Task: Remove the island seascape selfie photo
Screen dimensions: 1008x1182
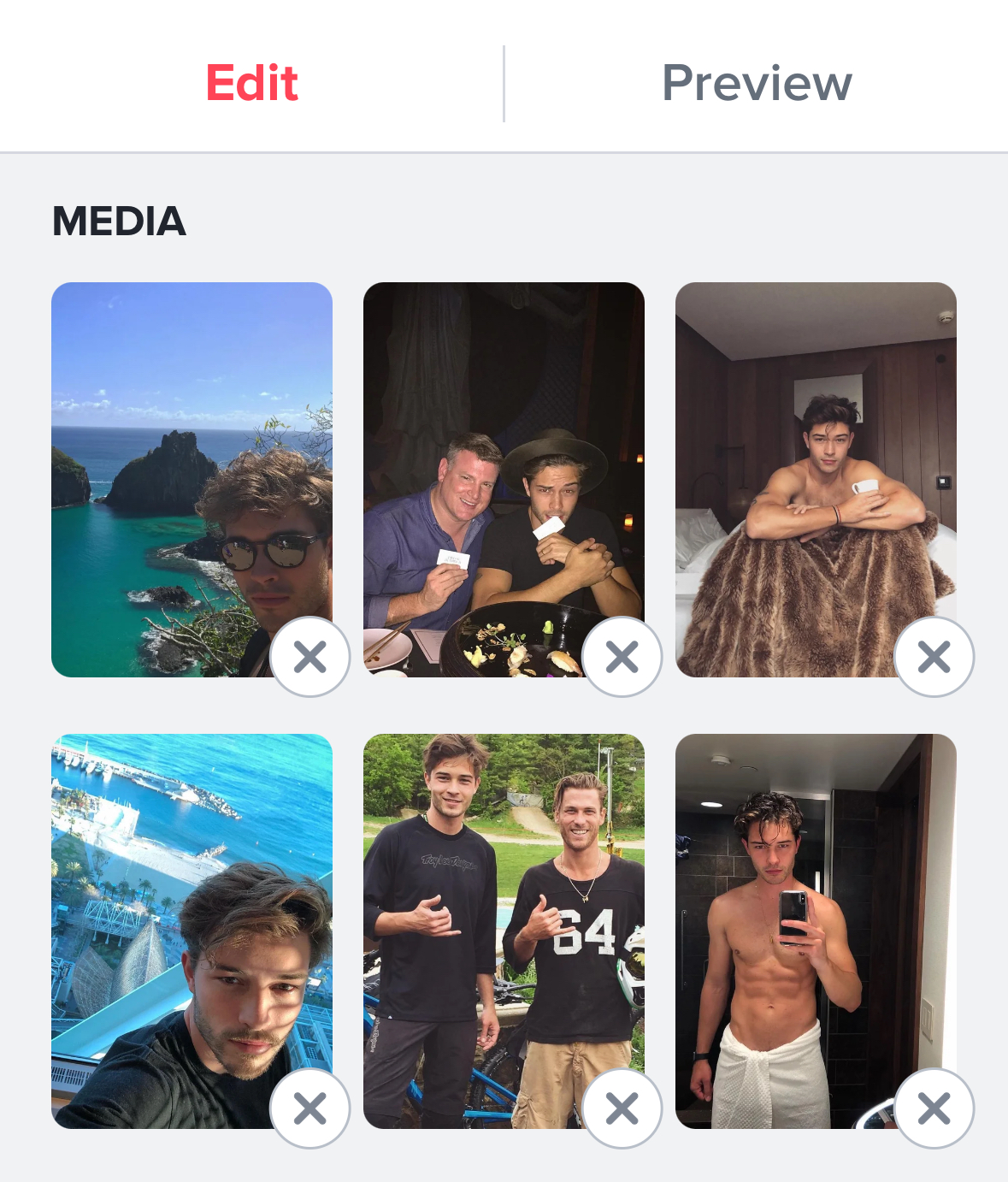Action: (309, 657)
